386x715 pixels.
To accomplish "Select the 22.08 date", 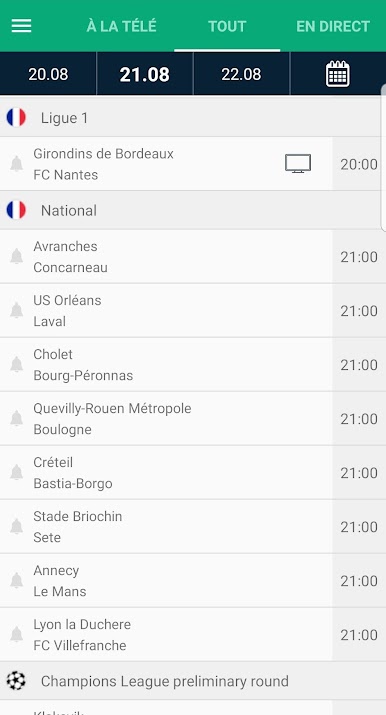I will tap(241, 74).
